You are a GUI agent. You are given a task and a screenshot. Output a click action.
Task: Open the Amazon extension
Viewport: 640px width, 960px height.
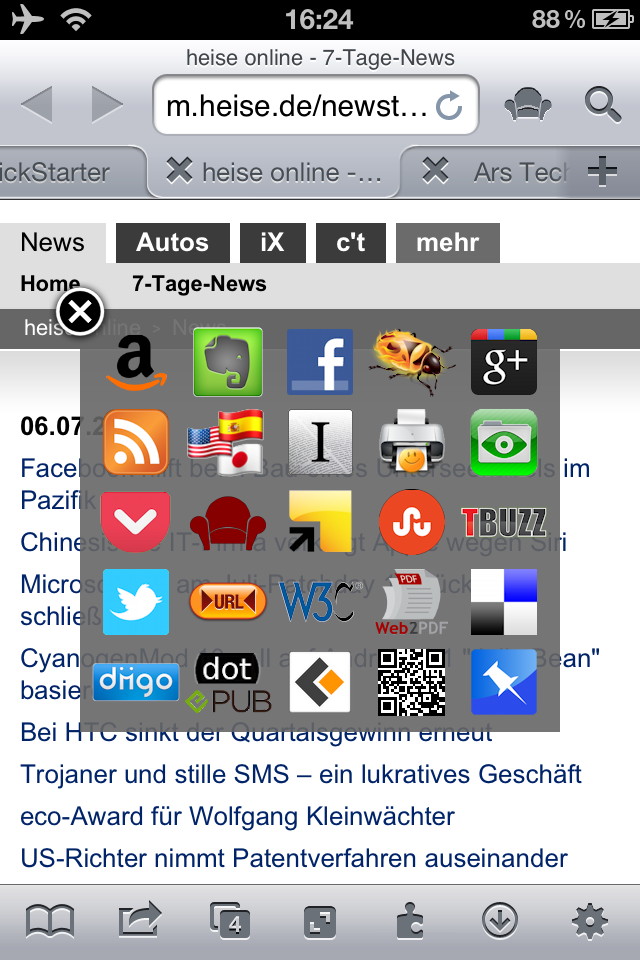coord(136,362)
